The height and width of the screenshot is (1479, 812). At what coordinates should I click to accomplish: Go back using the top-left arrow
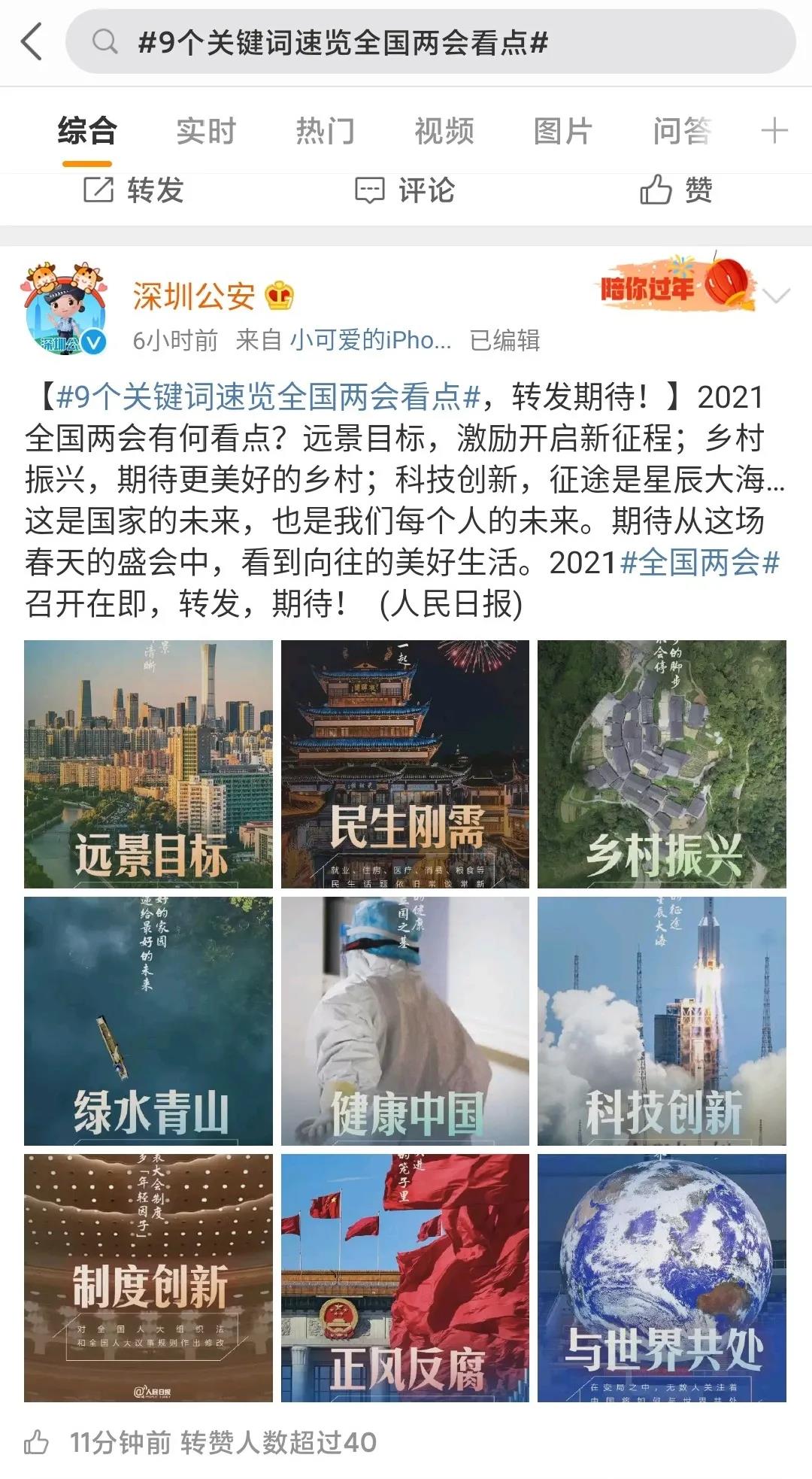click(32, 42)
